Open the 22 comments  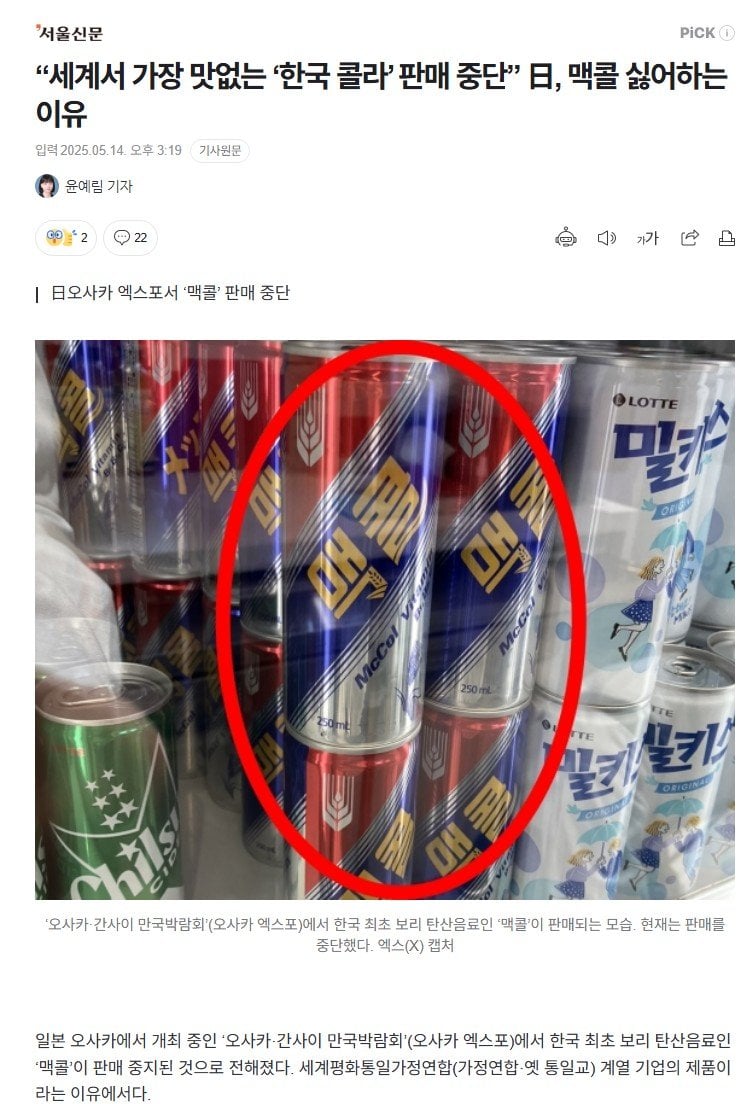[130, 238]
